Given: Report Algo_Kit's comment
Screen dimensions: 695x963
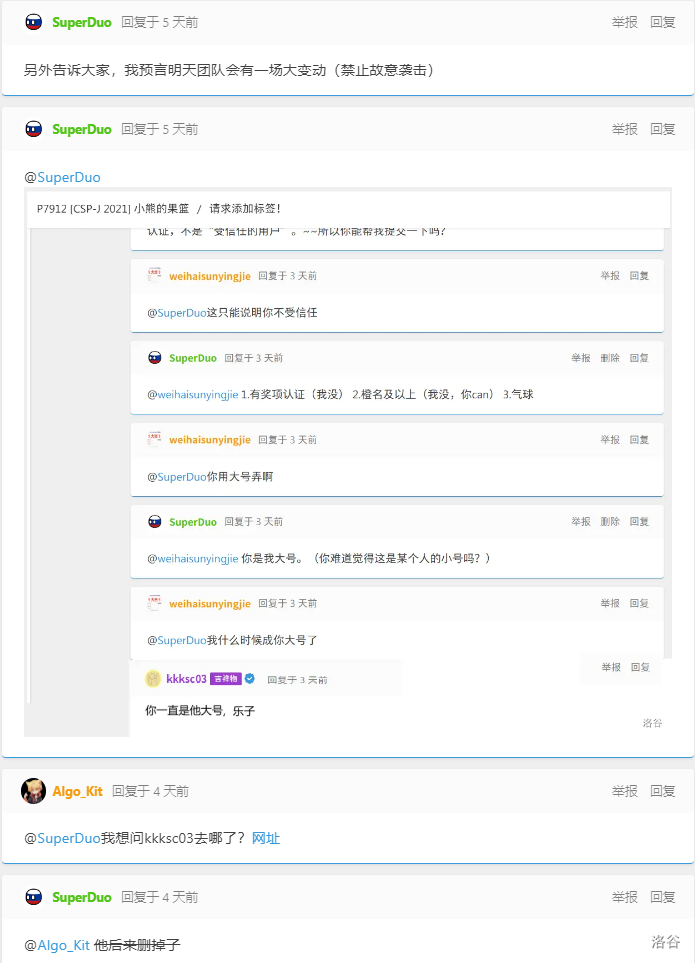Looking at the screenshot, I should pyautogui.click(x=624, y=791).
